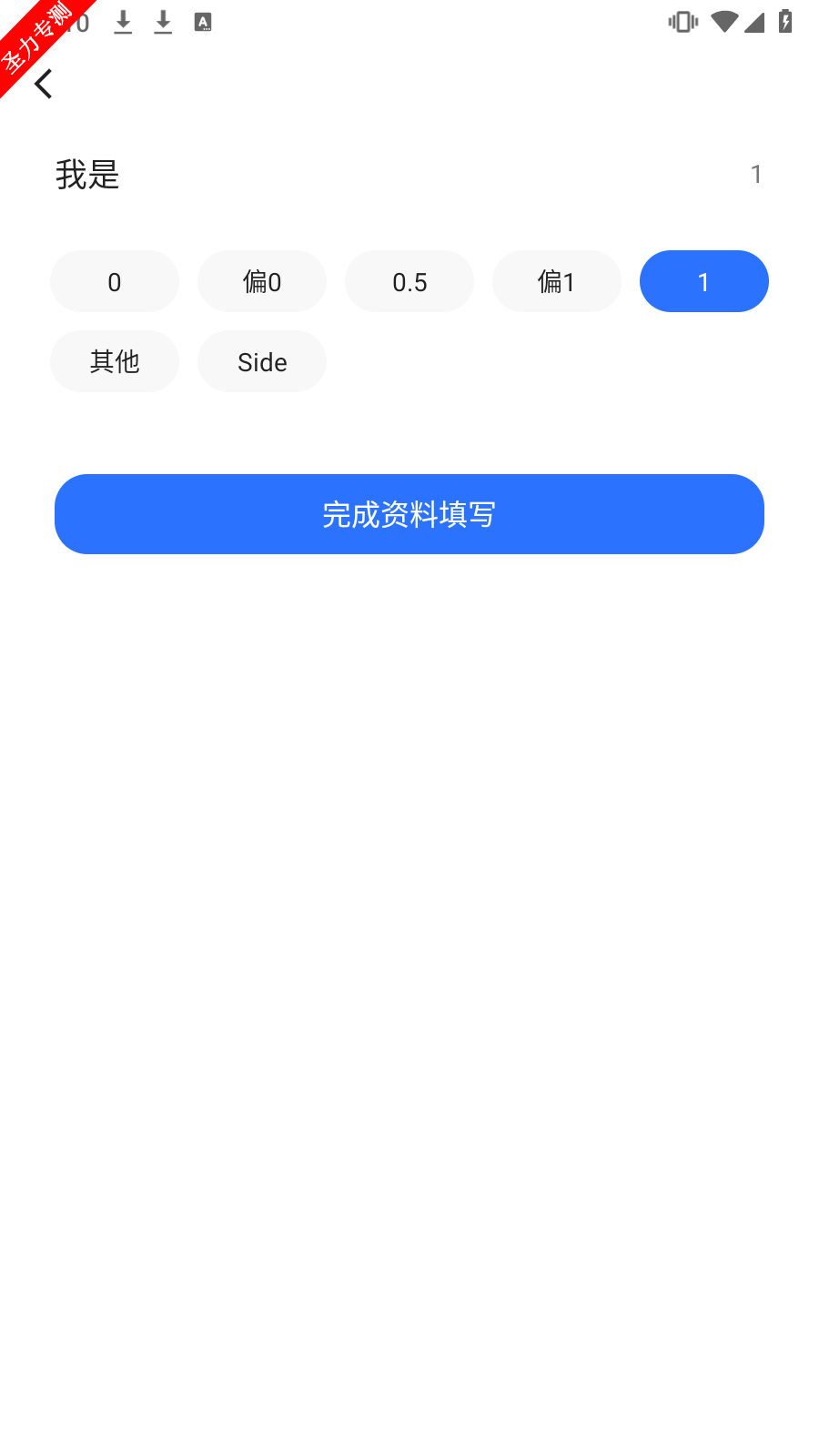Select the Side option

point(262,361)
